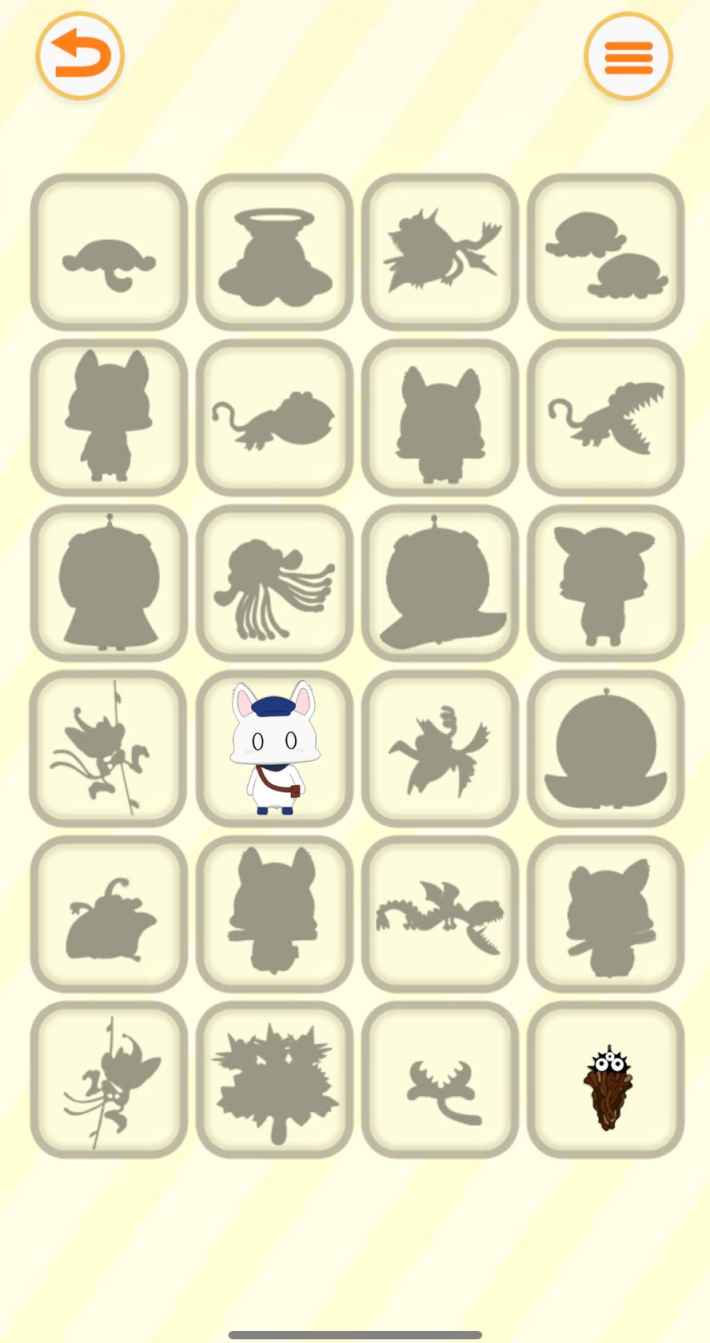Open the two turtle-like blobs silhouette
Image resolution: width=710 pixels, height=1343 pixels.
click(606, 252)
